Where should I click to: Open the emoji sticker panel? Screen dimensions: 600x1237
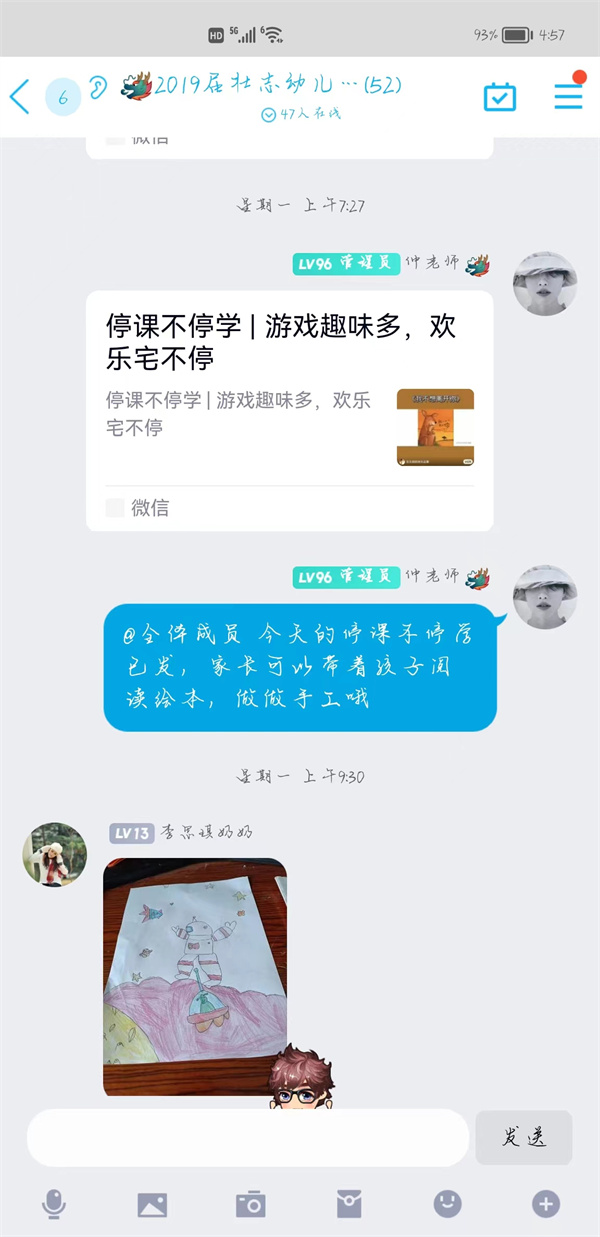point(446,1204)
